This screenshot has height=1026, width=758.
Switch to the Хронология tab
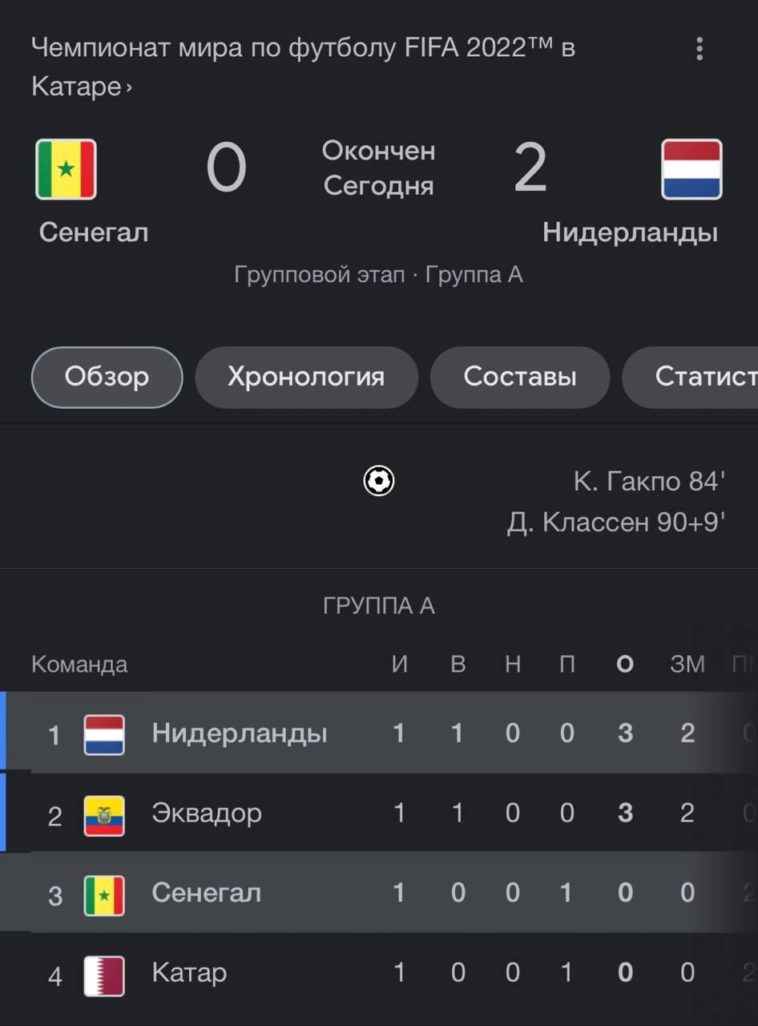306,377
